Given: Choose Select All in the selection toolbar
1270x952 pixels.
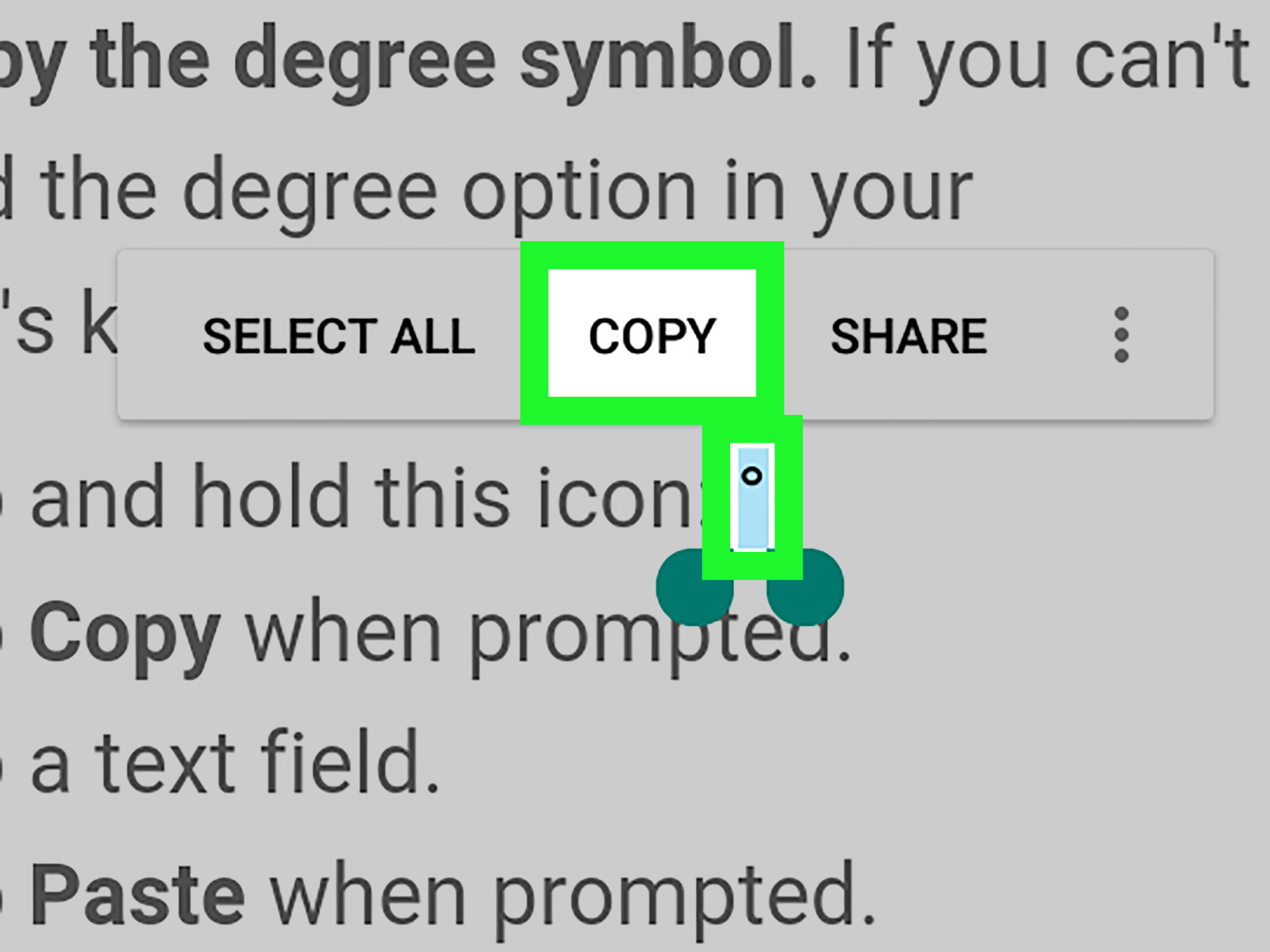Looking at the screenshot, I should (x=339, y=336).
